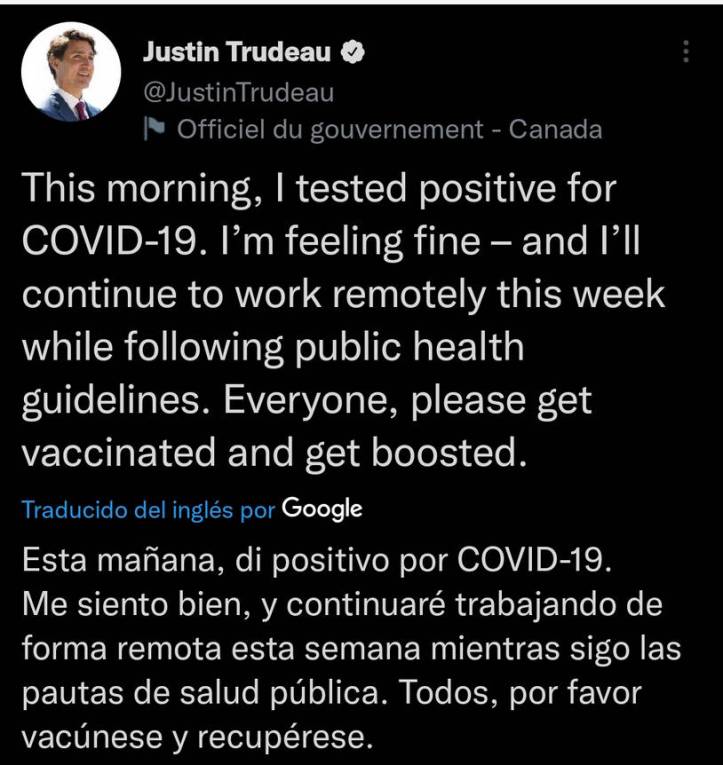This screenshot has width=723, height=765.
Task: Open Justin Trudeau's profile picture
Action: pyautogui.click(x=71, y=73)
